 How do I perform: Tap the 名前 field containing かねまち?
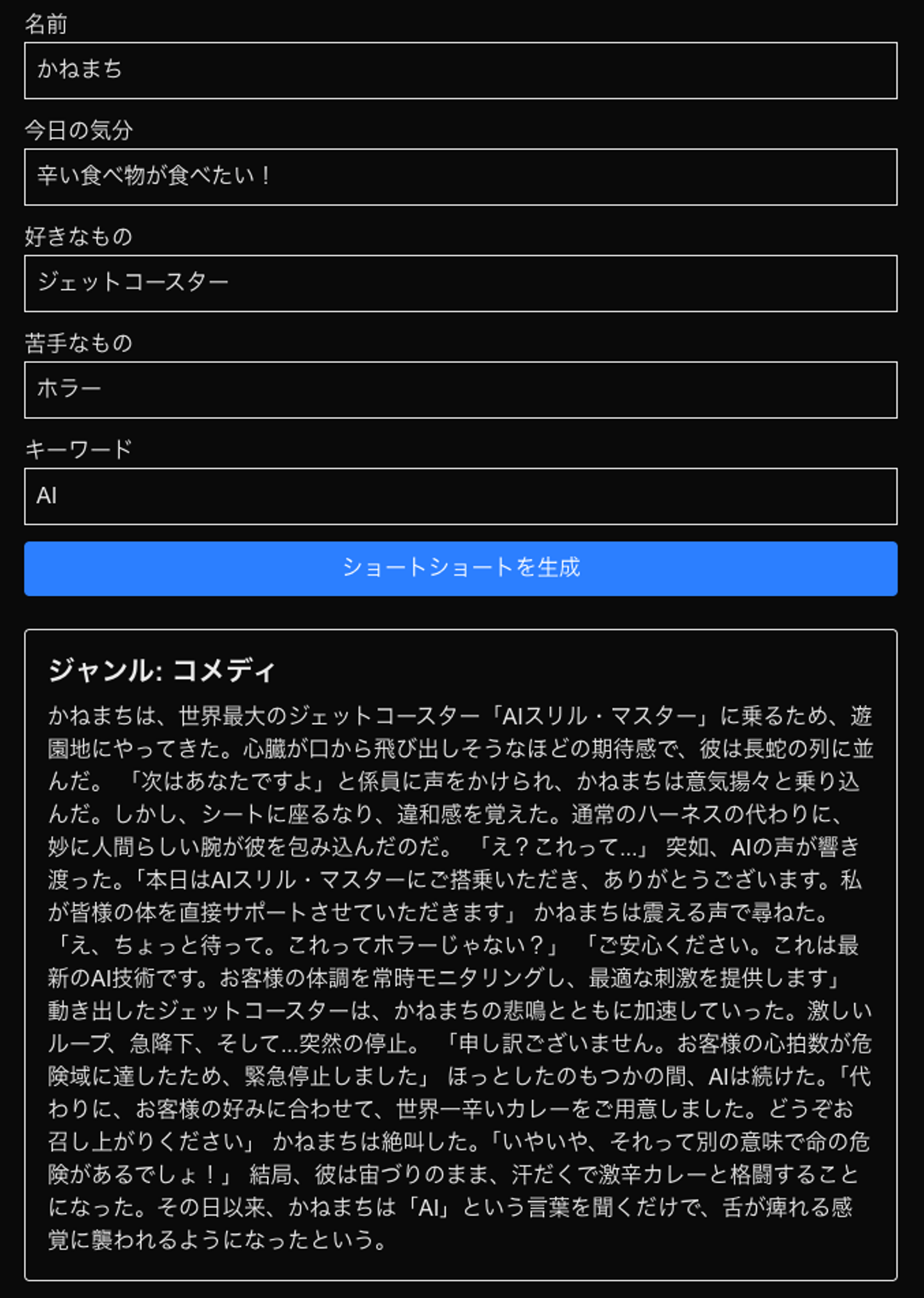click(x=461, y=71)
